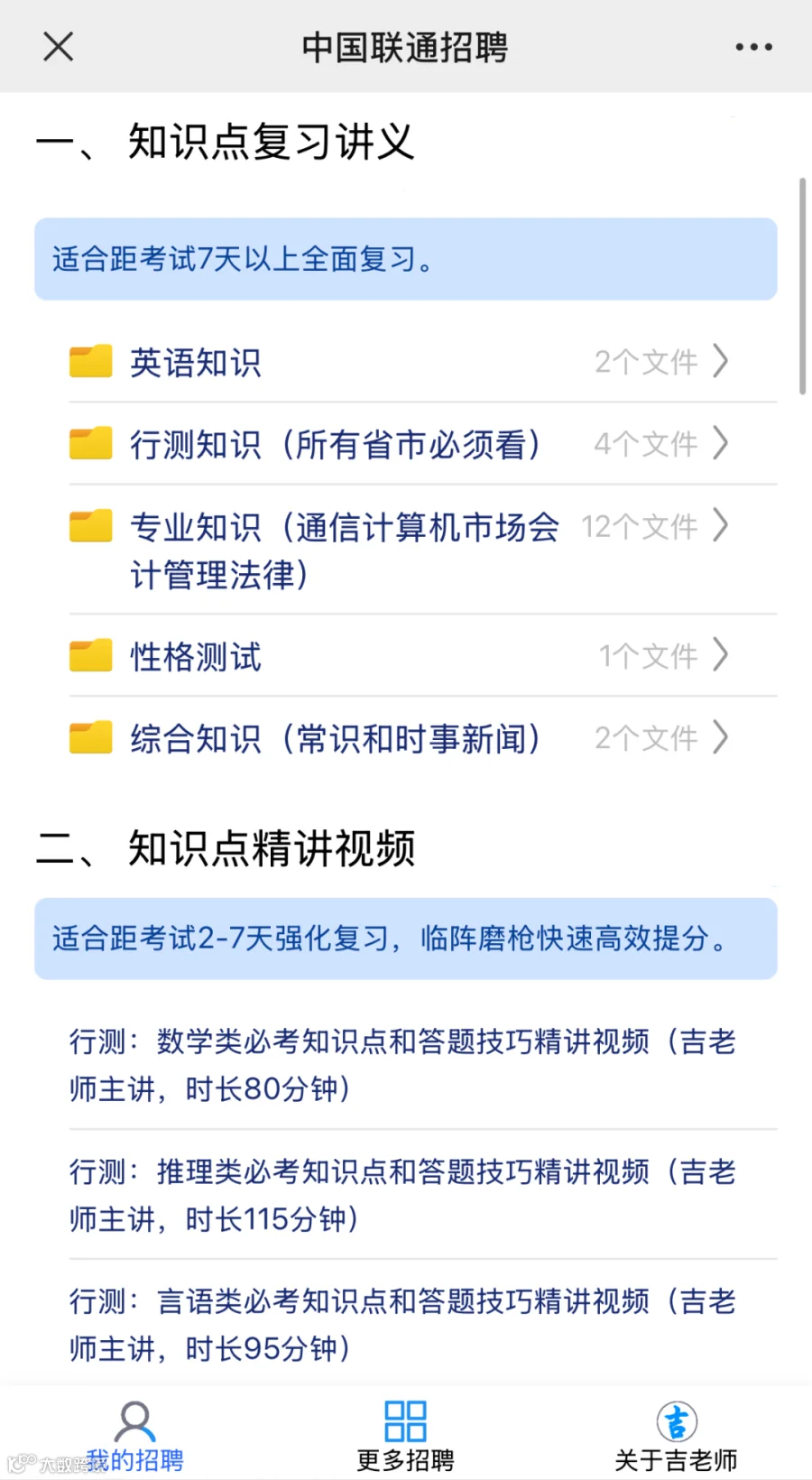Open the 专业知识 folder icon
The height and width of the screenshot is (1480, 812).
[x=90, y=526]
